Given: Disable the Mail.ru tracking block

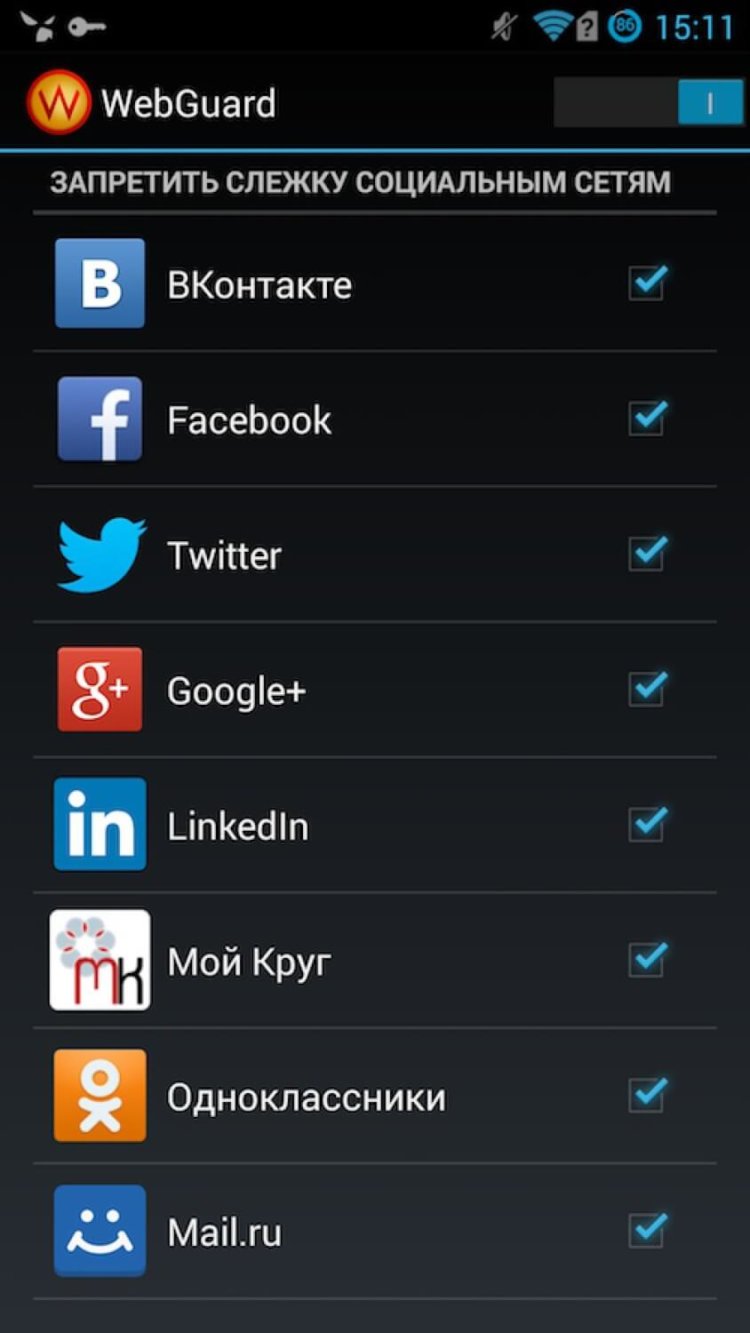Looking at the screenshot, I should pyautogui.click(x=647, y=1231).
